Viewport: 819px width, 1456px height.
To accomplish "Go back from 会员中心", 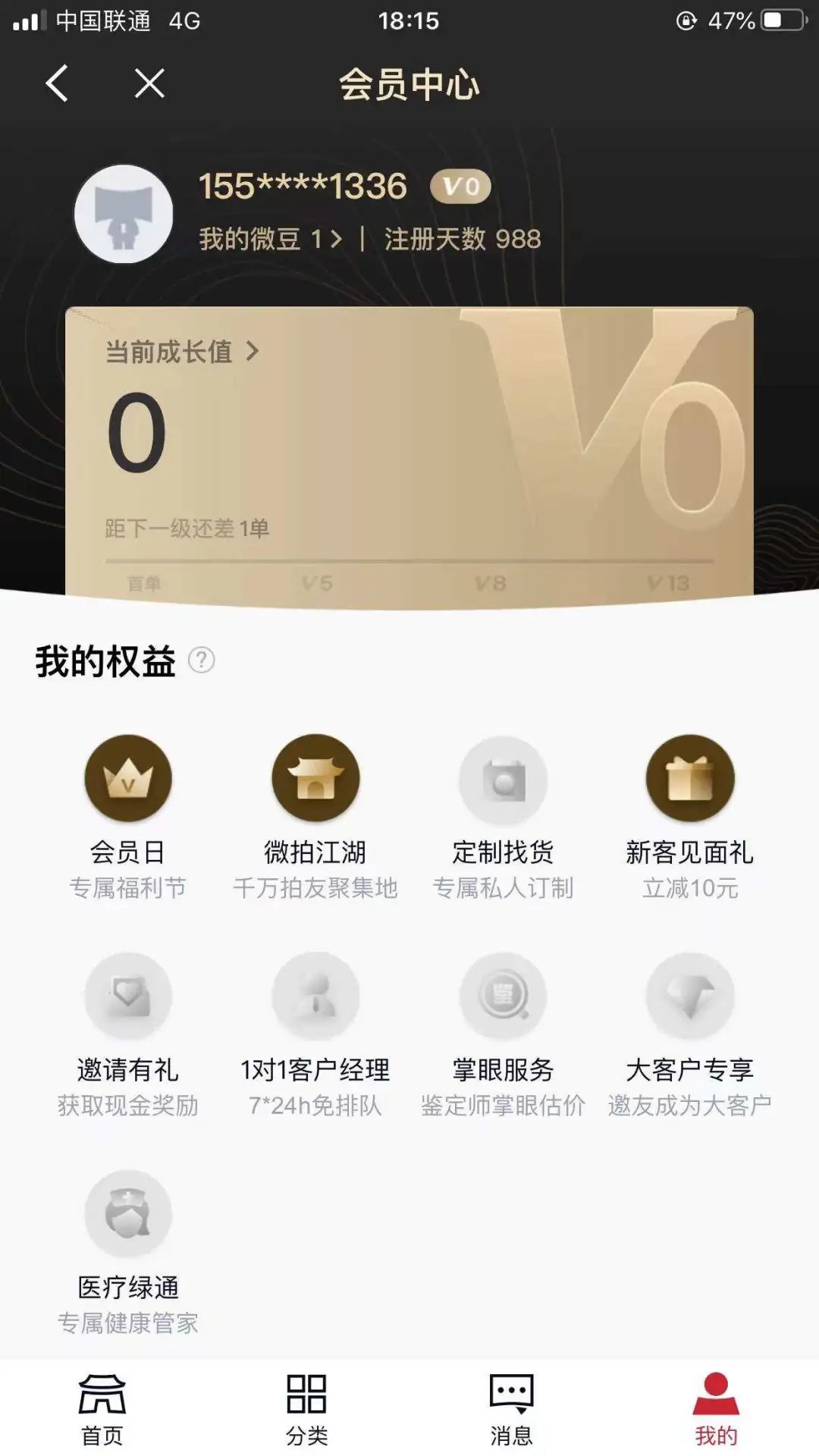I will (57, 83).
